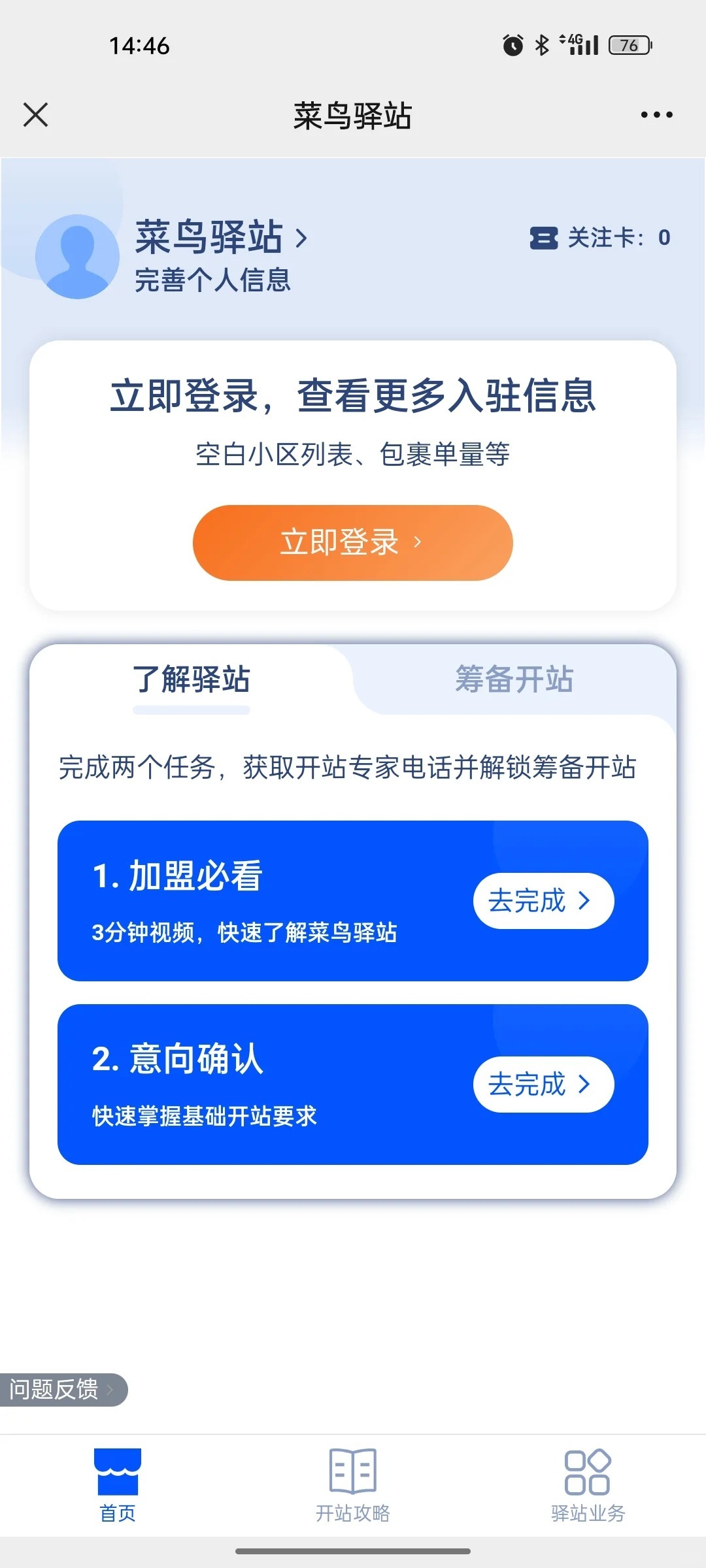Close the 菜鸟驿站 mini program page
Viewport: 706px width, 1568px height.
35,115
